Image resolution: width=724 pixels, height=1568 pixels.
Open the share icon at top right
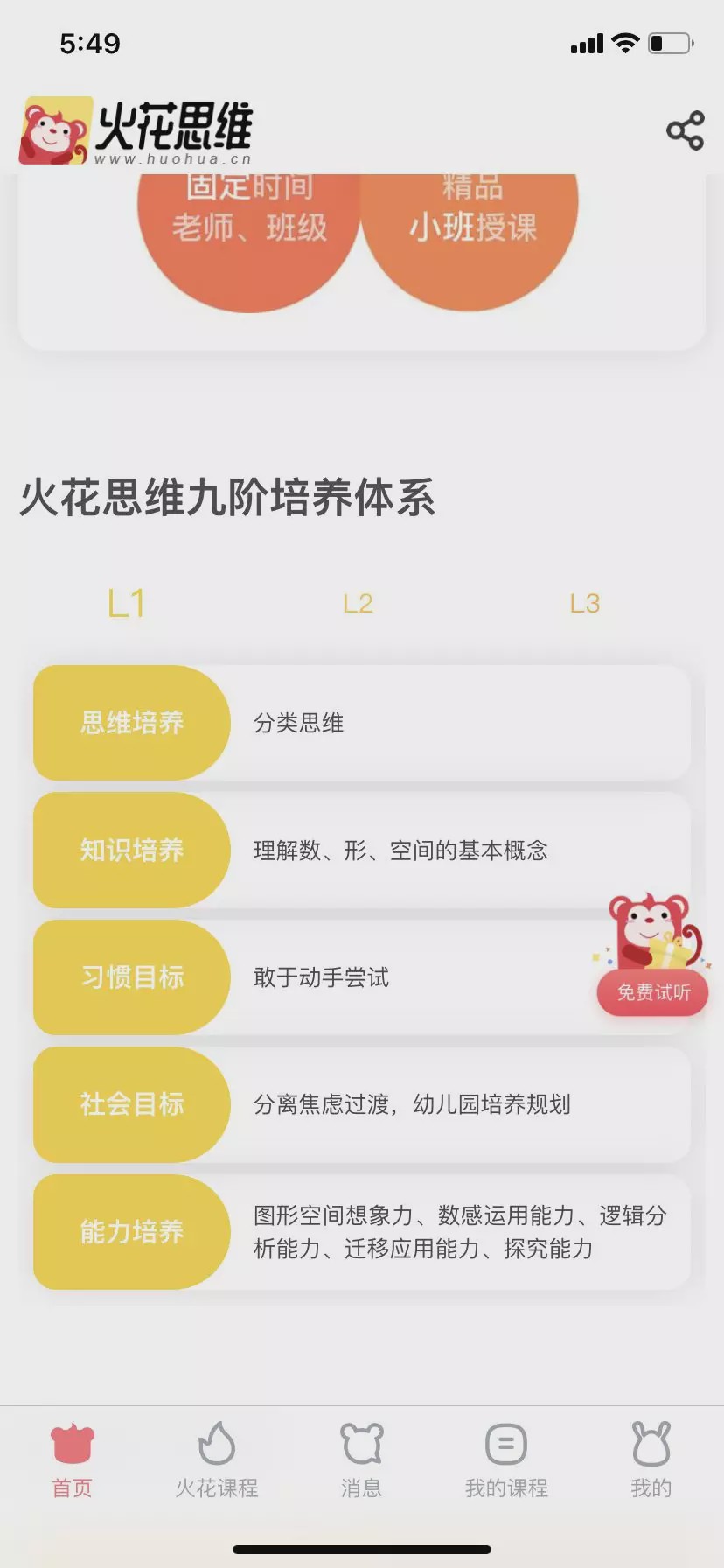coord(685,129)
